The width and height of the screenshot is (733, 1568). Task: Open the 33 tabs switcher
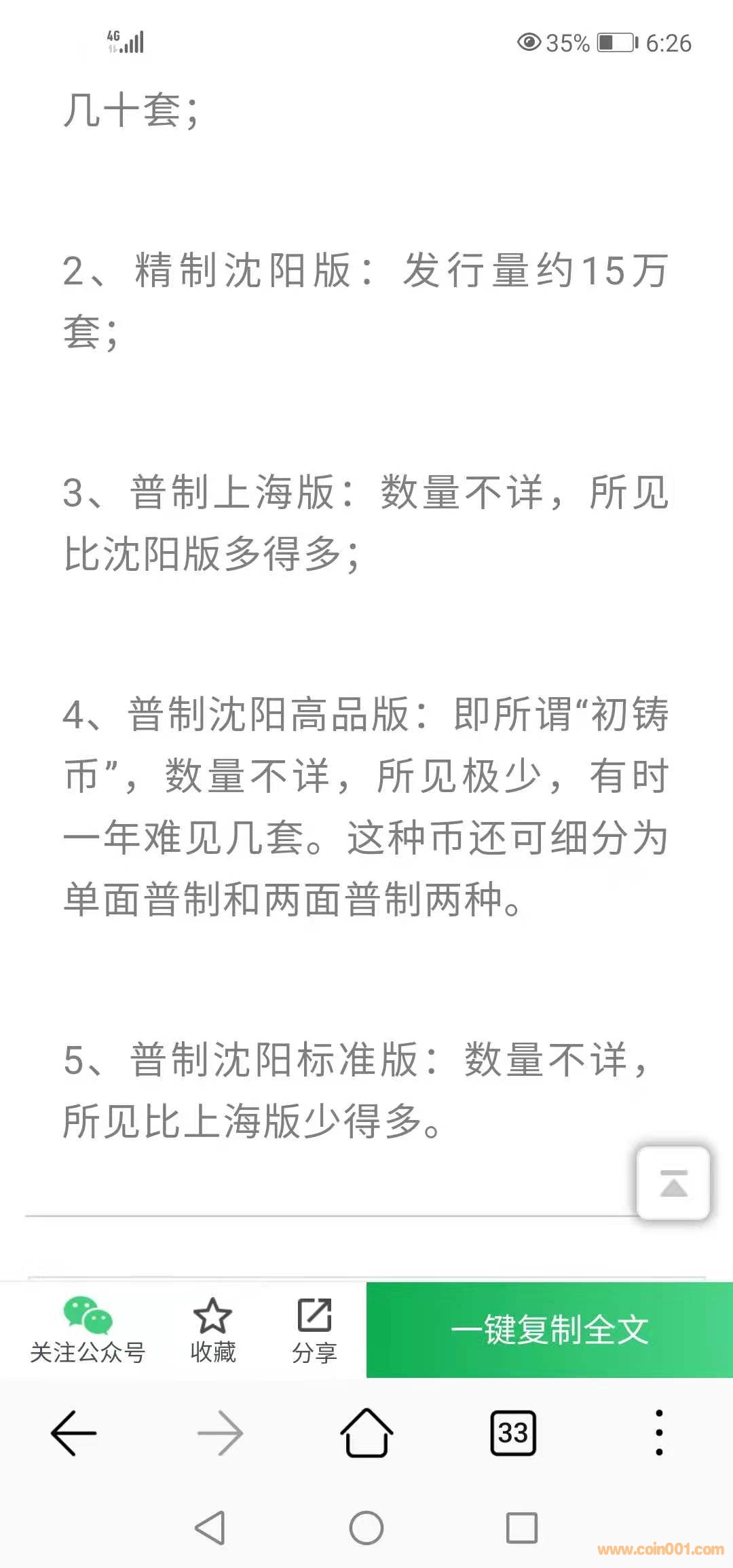tap(513, 1432)
